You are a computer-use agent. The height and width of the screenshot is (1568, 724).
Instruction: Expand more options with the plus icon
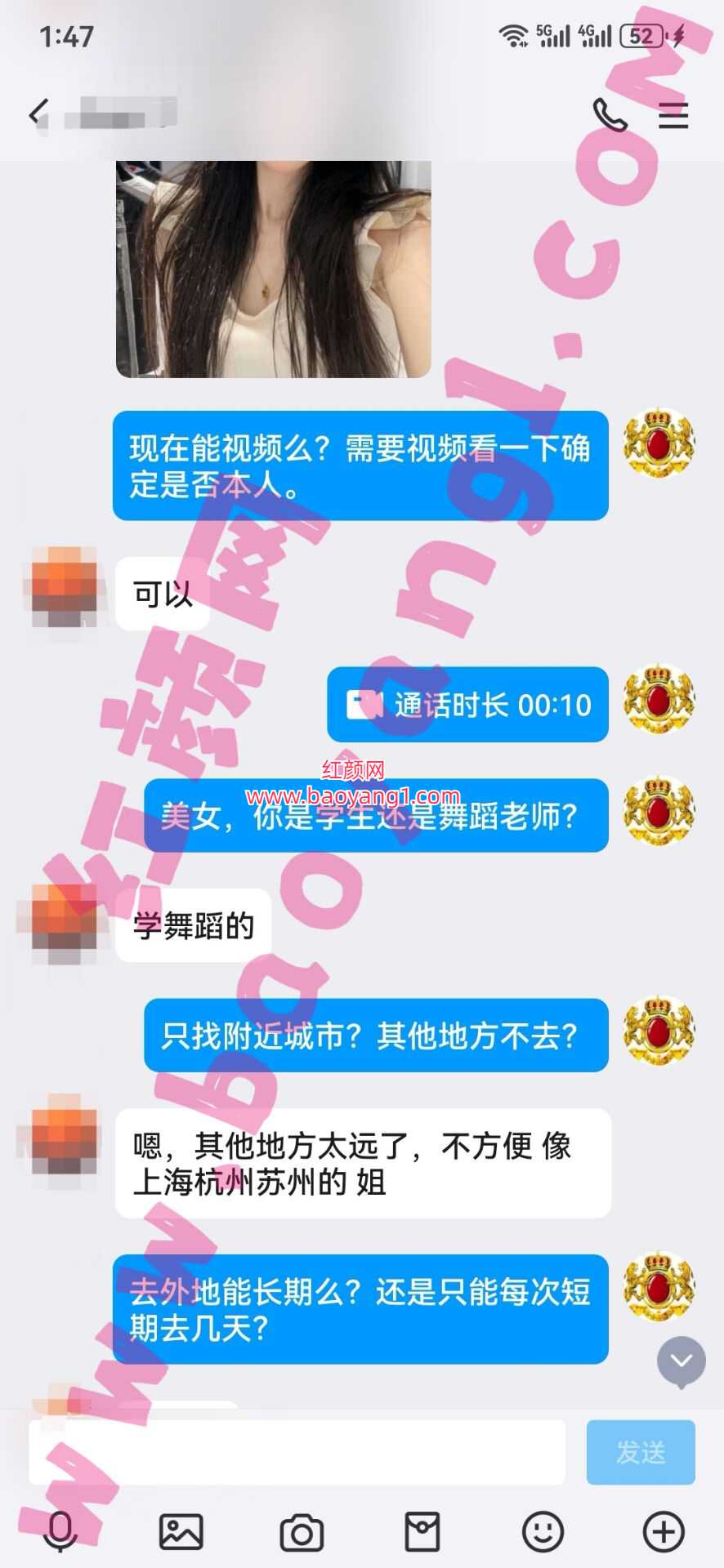tap(663, 1531)
